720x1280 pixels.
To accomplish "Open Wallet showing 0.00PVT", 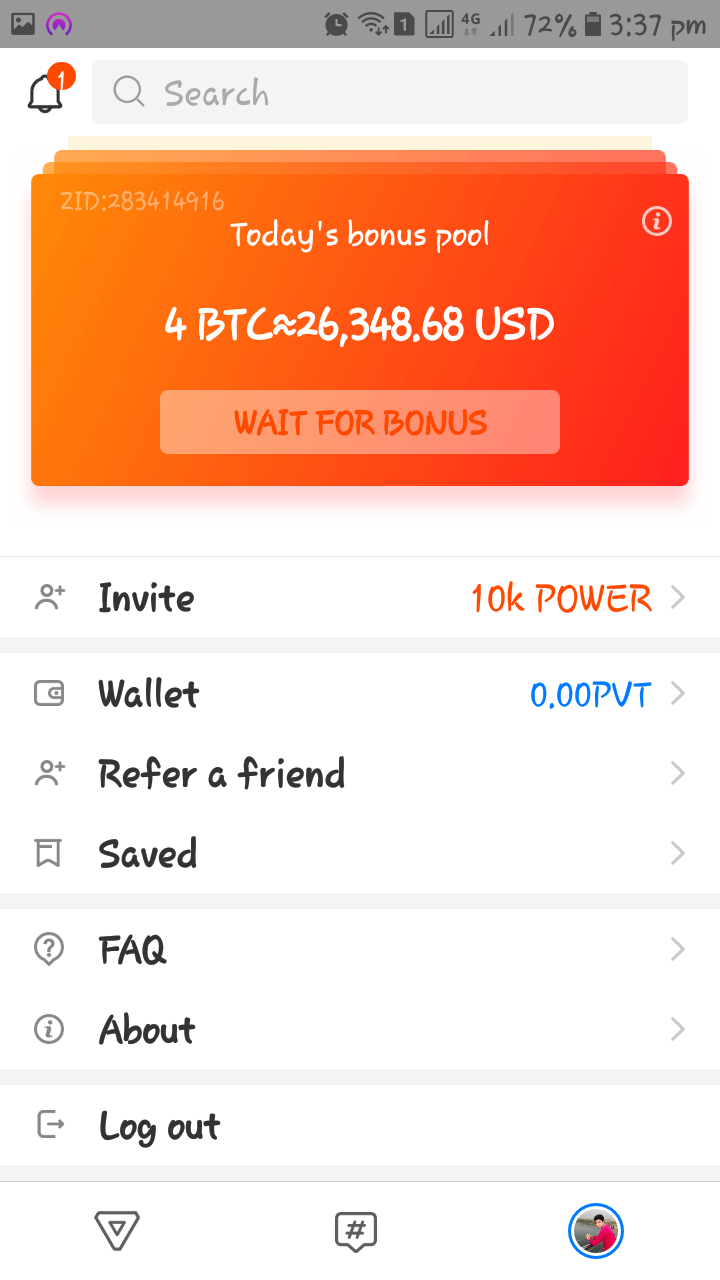I will click(x=360, y=694).
